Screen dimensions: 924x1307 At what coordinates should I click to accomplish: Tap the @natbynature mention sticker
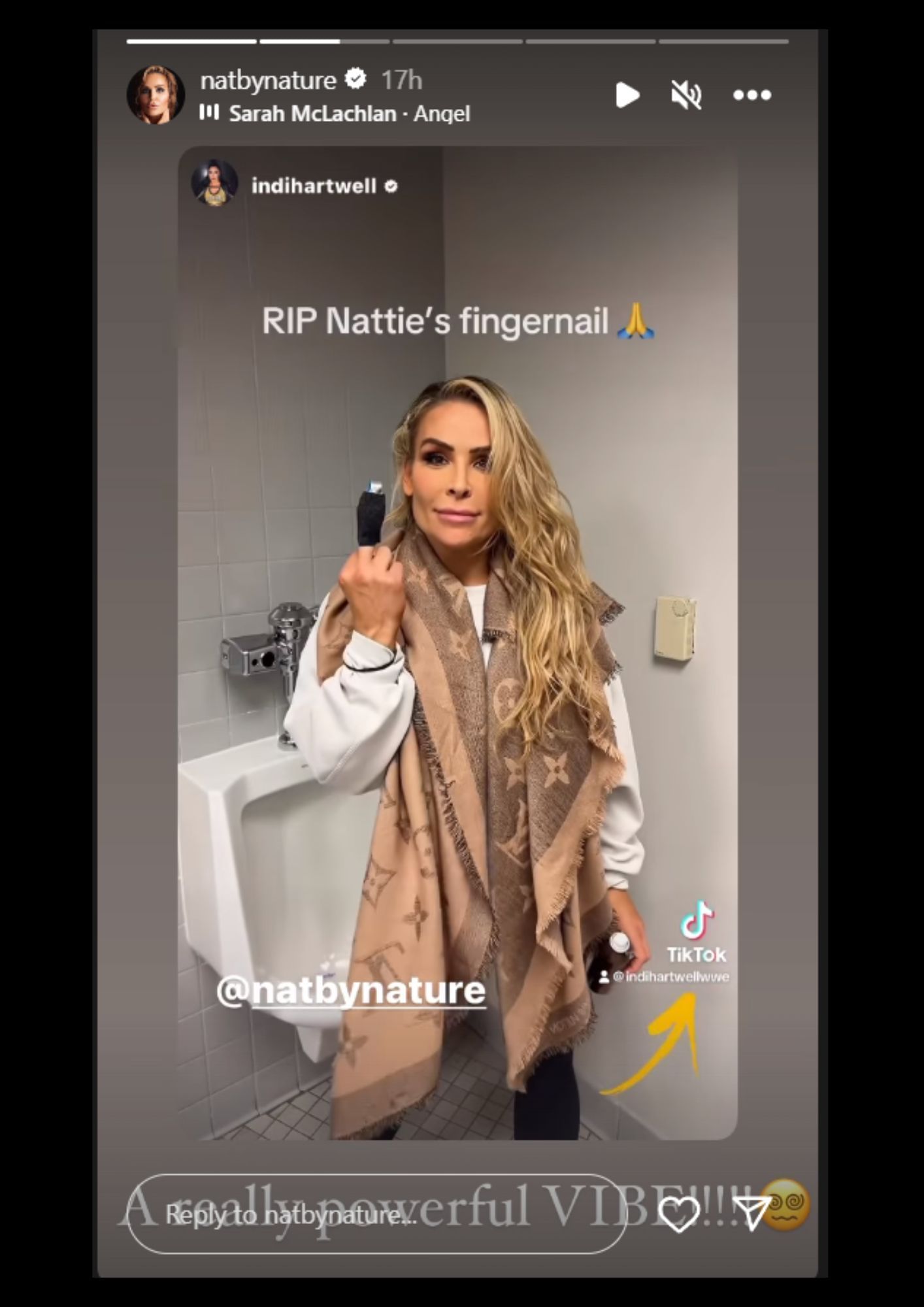click(x=351, y=991)
